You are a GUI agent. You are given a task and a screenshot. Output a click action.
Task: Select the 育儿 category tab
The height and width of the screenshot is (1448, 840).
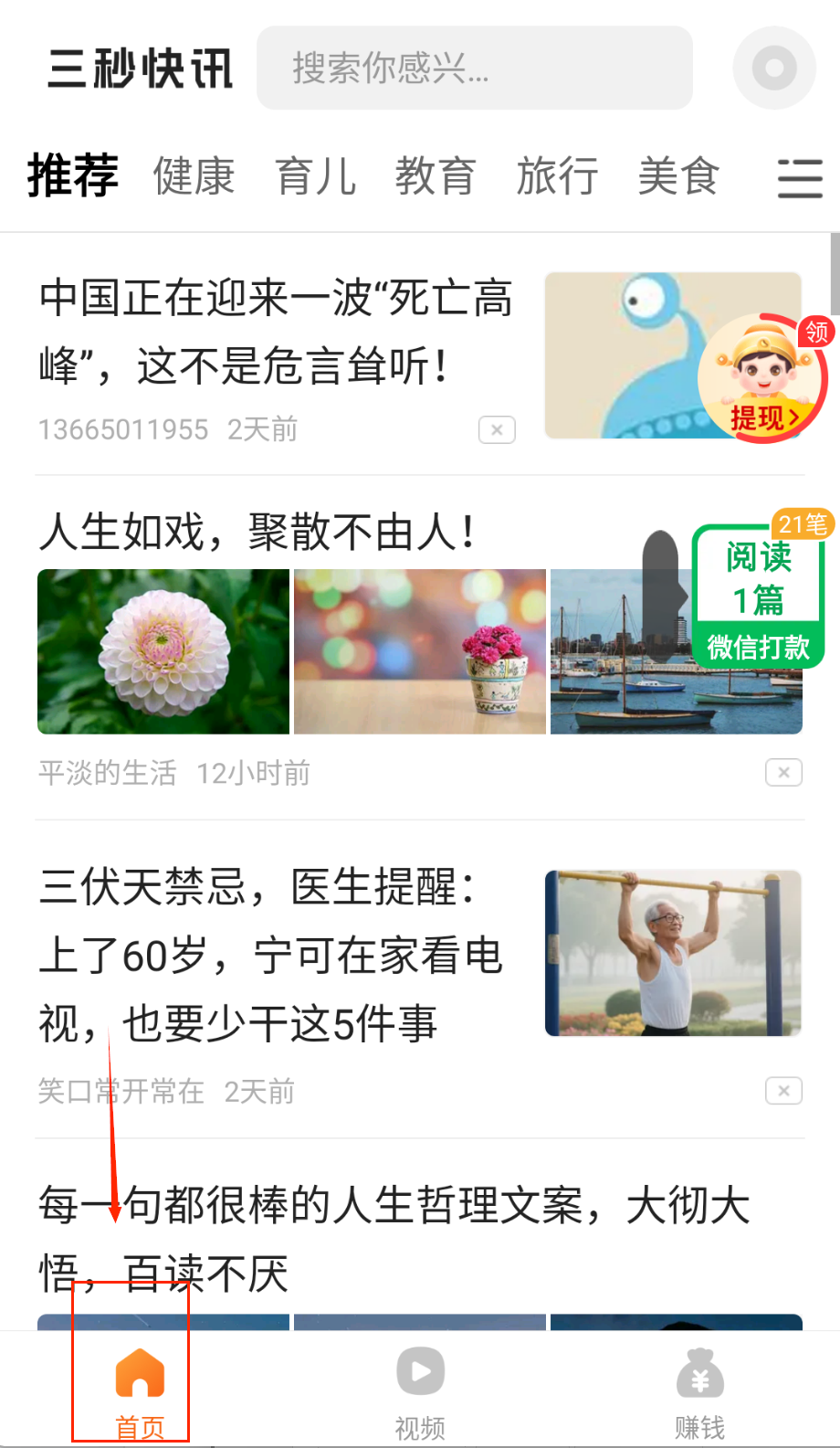tap(315, 176)
